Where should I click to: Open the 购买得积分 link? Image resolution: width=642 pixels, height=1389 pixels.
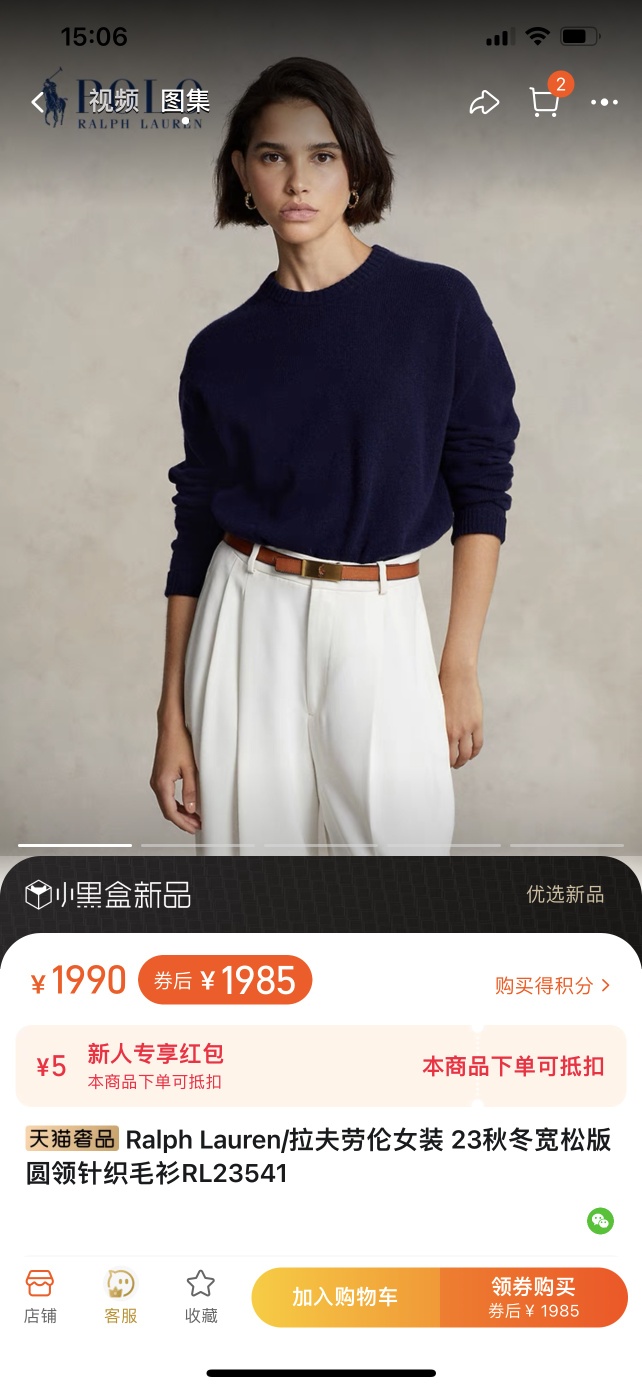552,985
